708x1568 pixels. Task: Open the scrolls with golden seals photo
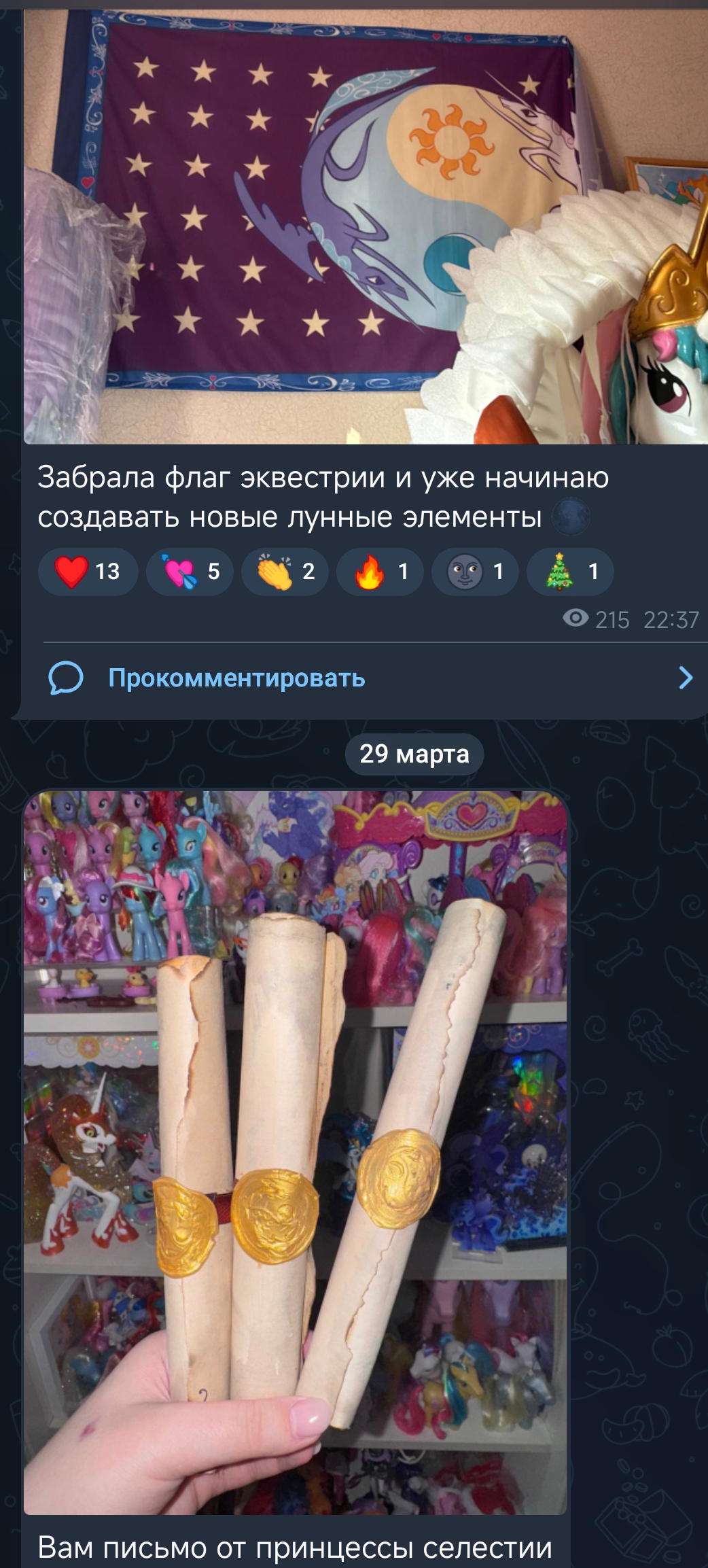click(295, 1152)
